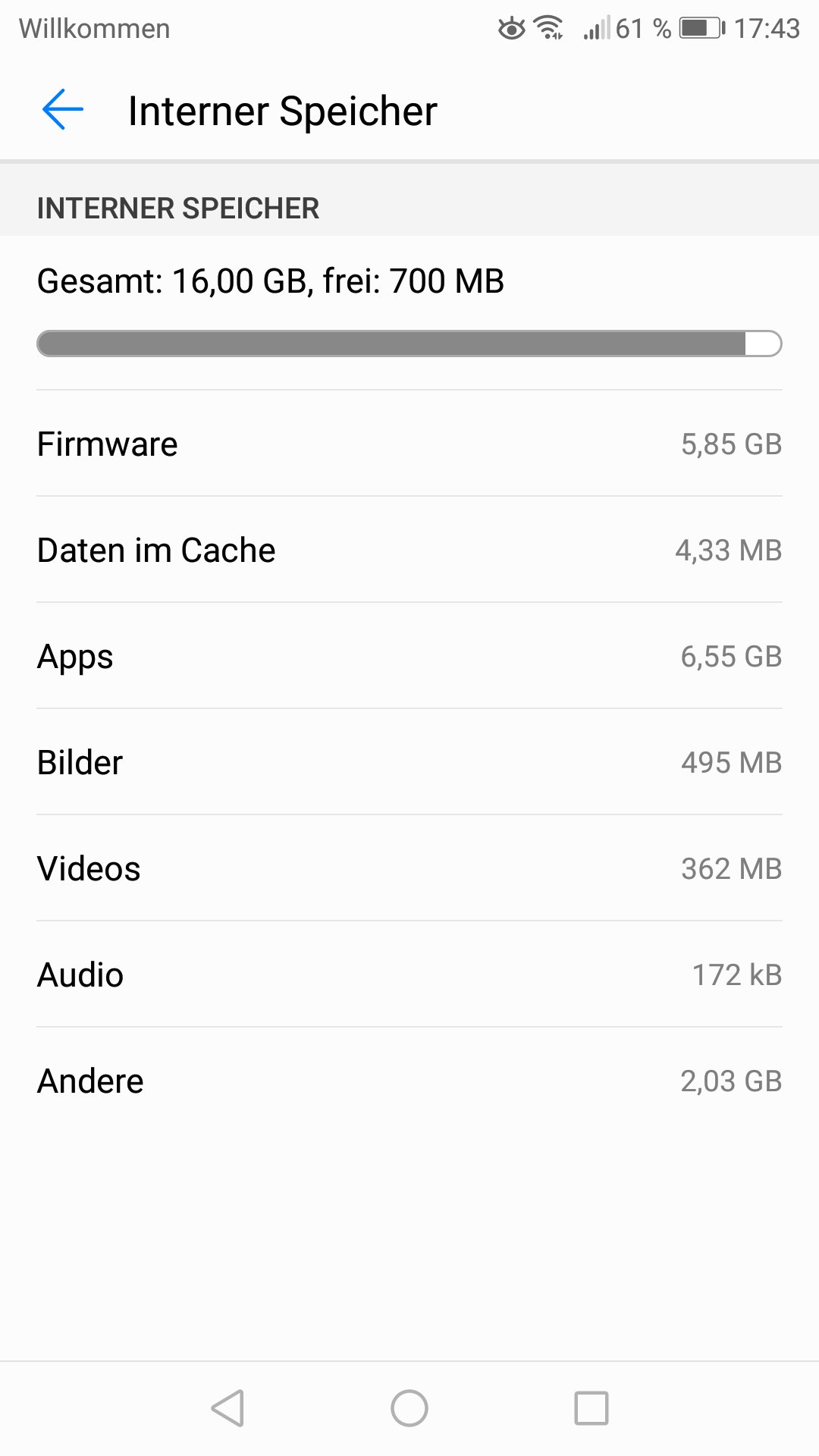Go back using the blue arrow
The width and height of the screenshot is (819, 1456).
click(63, 110)
